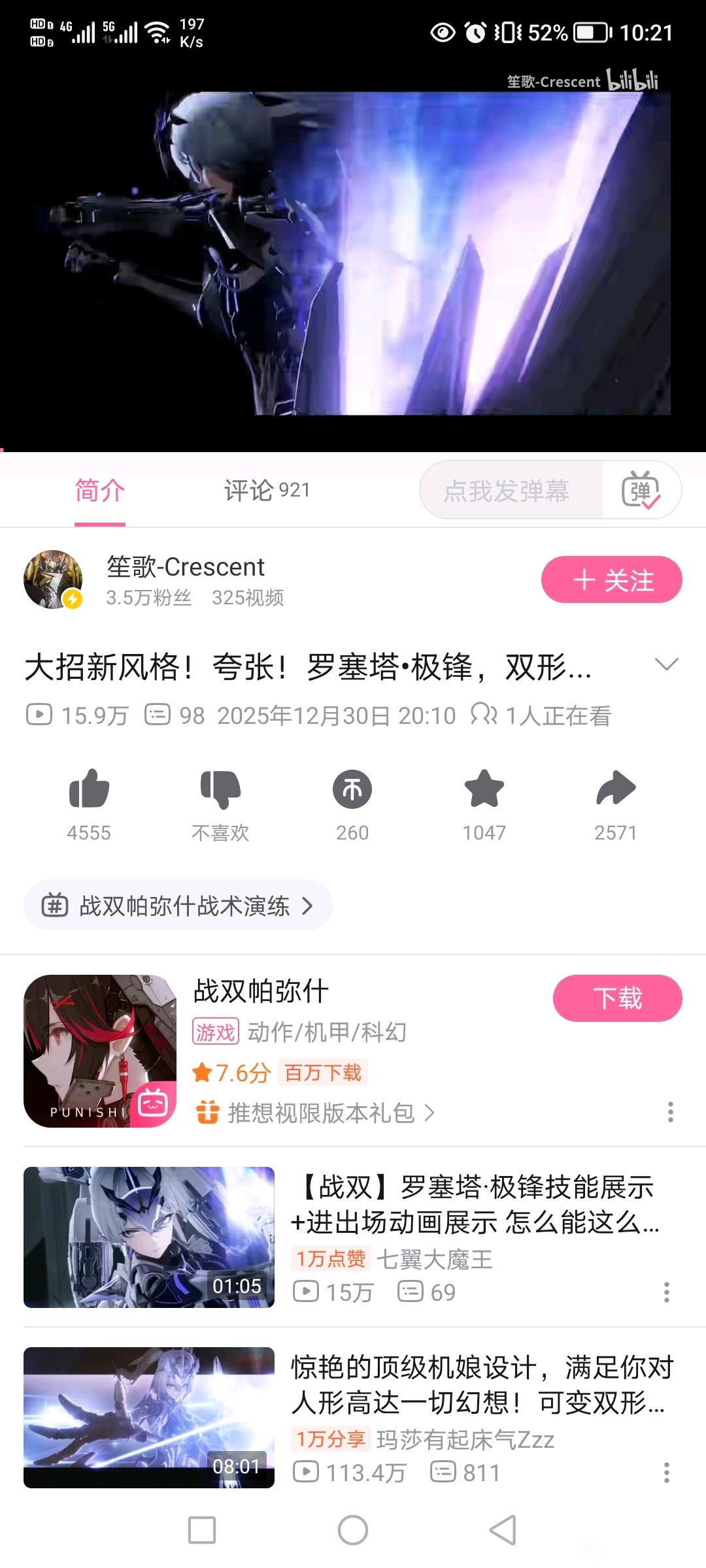Open more options for the 战双帕弥什 game card
The width and height of the screenshot is (706, 1568).
(x=670, y=1112)
